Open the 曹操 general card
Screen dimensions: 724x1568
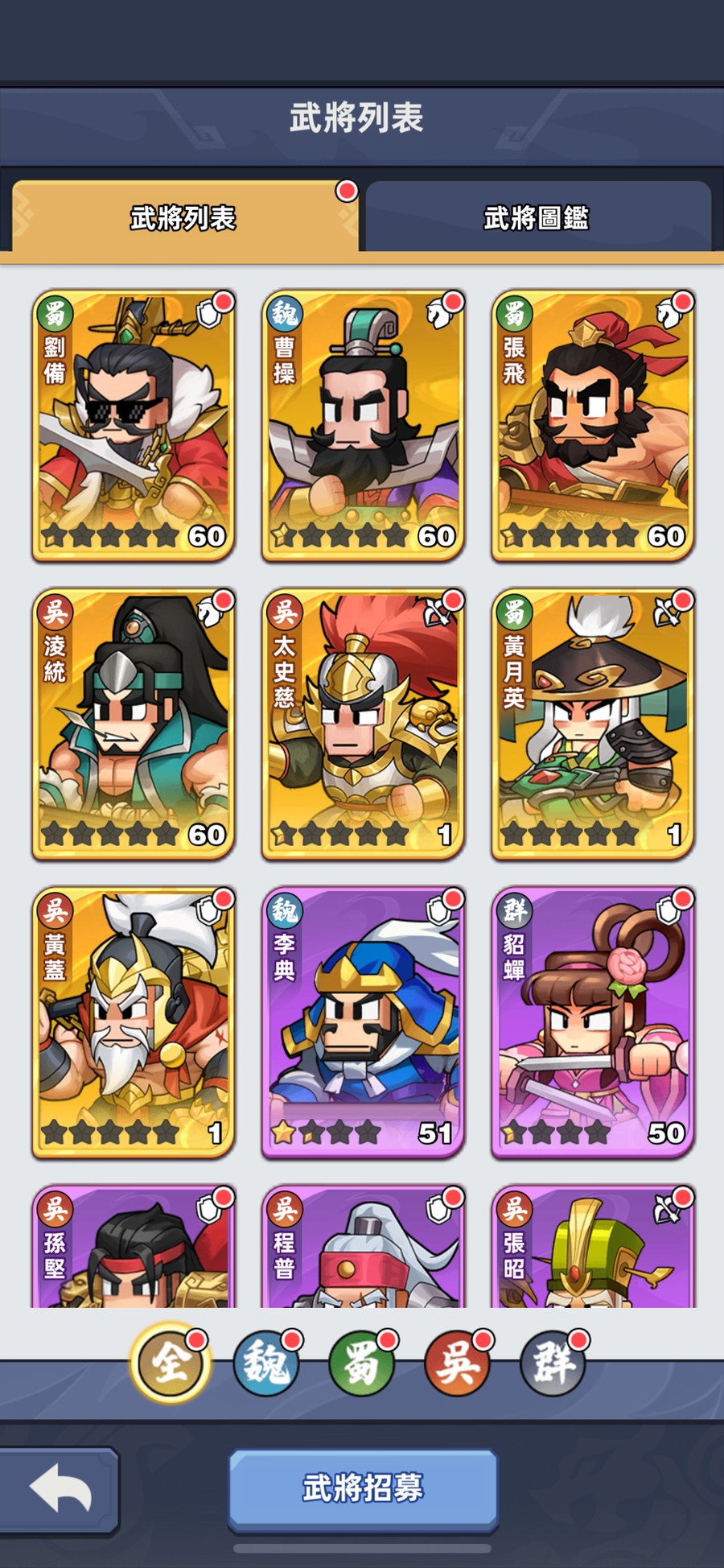click(363, 425)
